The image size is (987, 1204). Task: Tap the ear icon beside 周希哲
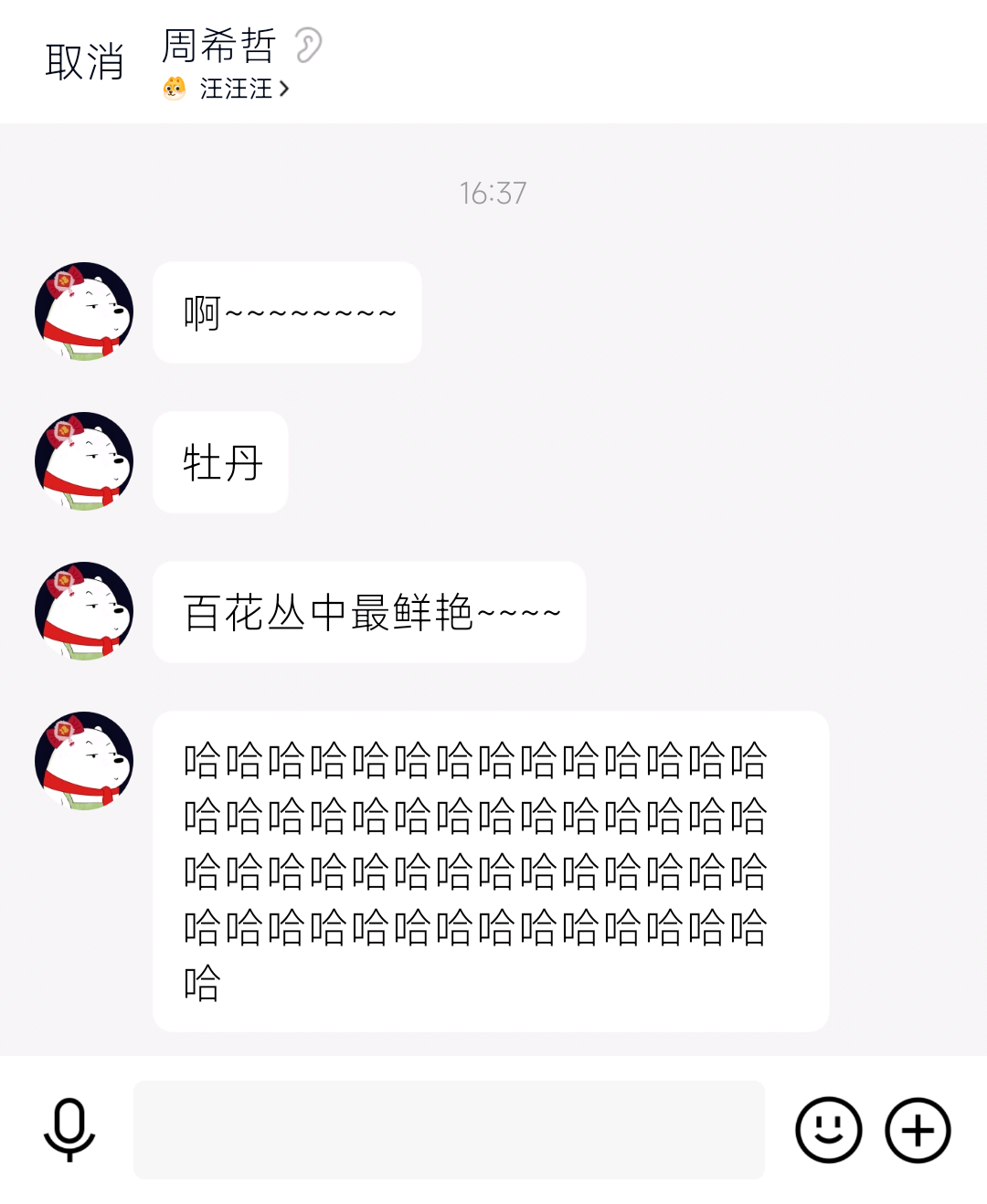point(309,45)
